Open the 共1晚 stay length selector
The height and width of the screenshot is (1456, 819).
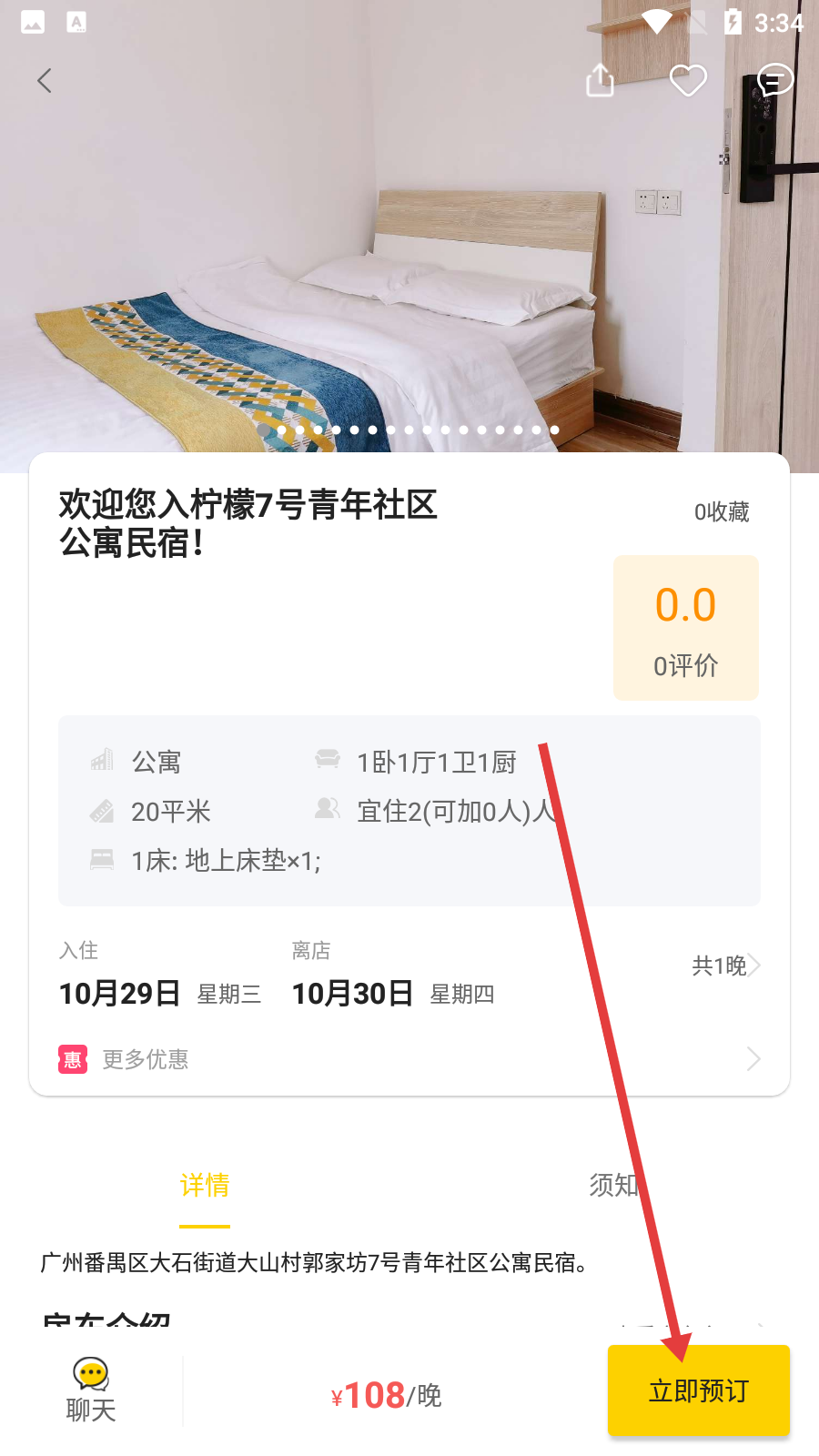coord(725,966)
